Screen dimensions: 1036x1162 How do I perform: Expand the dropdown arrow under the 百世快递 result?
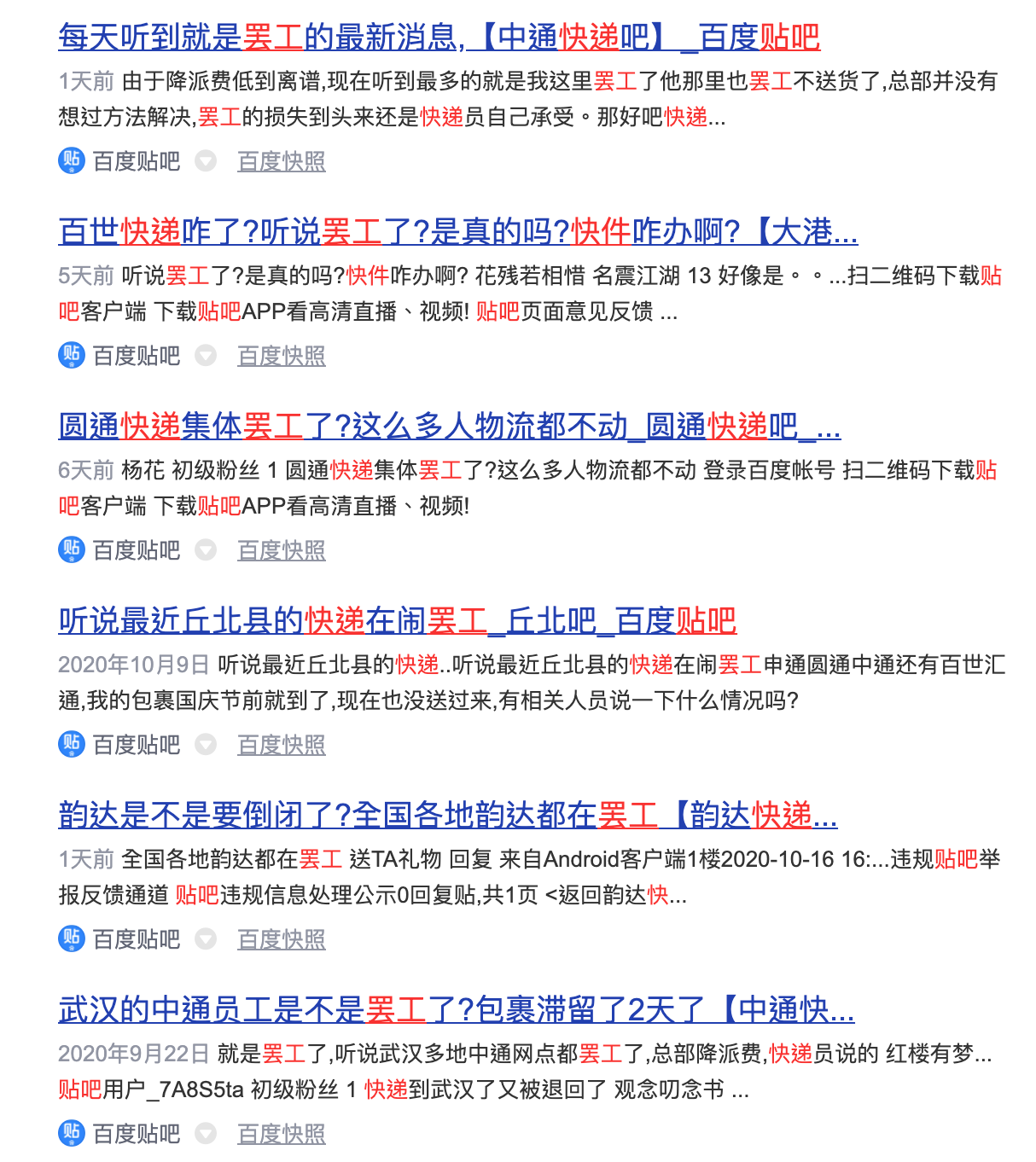click(x=206, y=356)
